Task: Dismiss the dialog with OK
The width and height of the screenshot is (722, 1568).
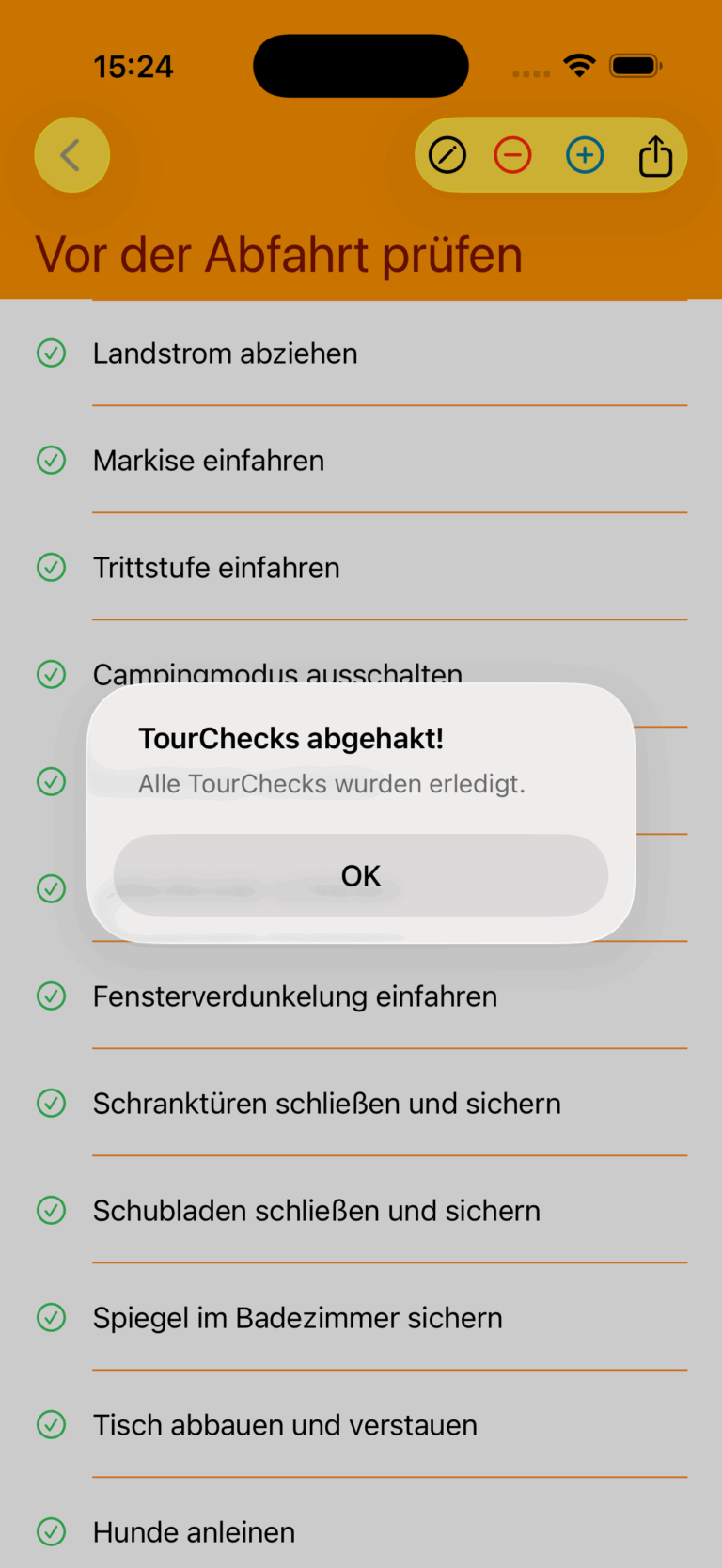Action: [x=361, y=875]
